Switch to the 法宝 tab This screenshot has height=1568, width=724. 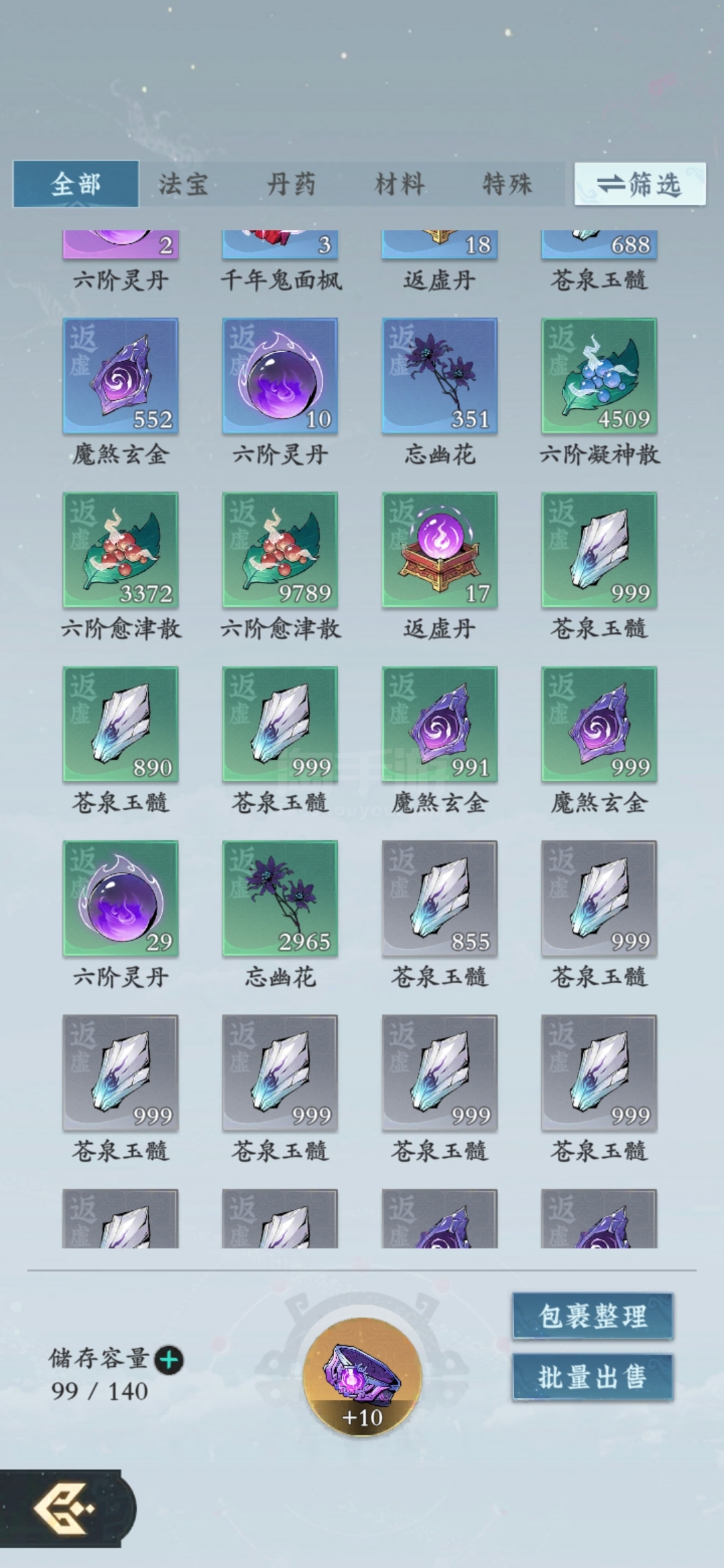click(183, 184)
